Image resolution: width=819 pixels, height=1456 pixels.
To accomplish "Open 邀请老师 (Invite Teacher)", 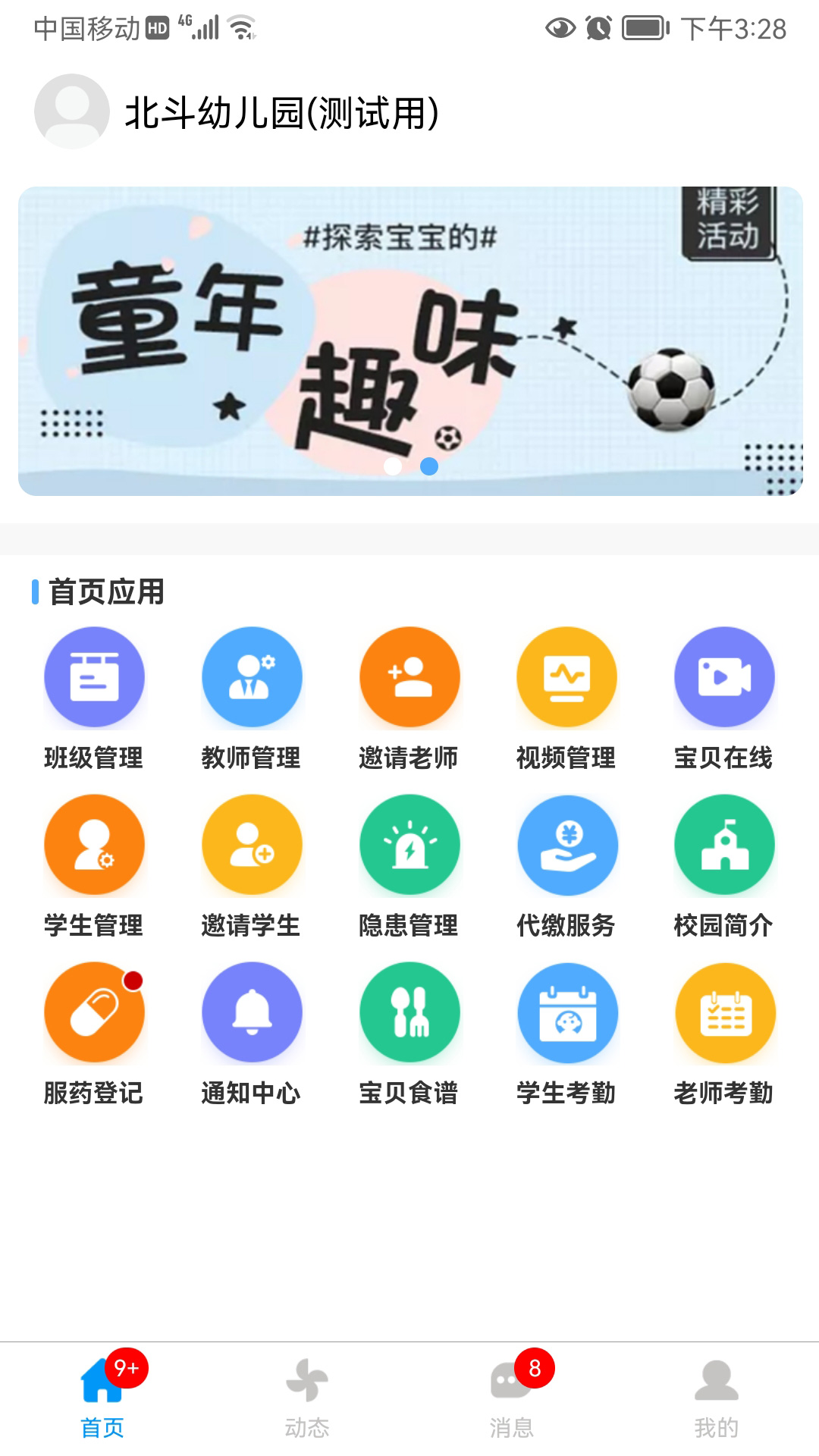I will [409, 677].
